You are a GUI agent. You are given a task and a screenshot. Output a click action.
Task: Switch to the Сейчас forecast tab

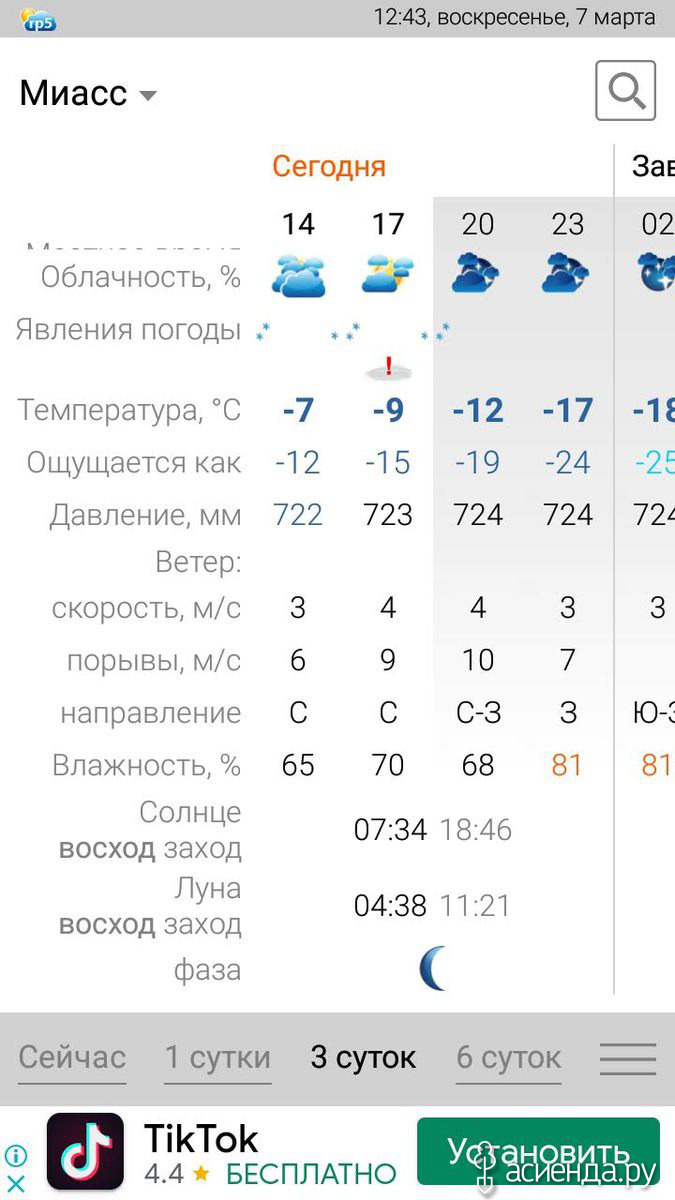click(x=72, y=1058)
